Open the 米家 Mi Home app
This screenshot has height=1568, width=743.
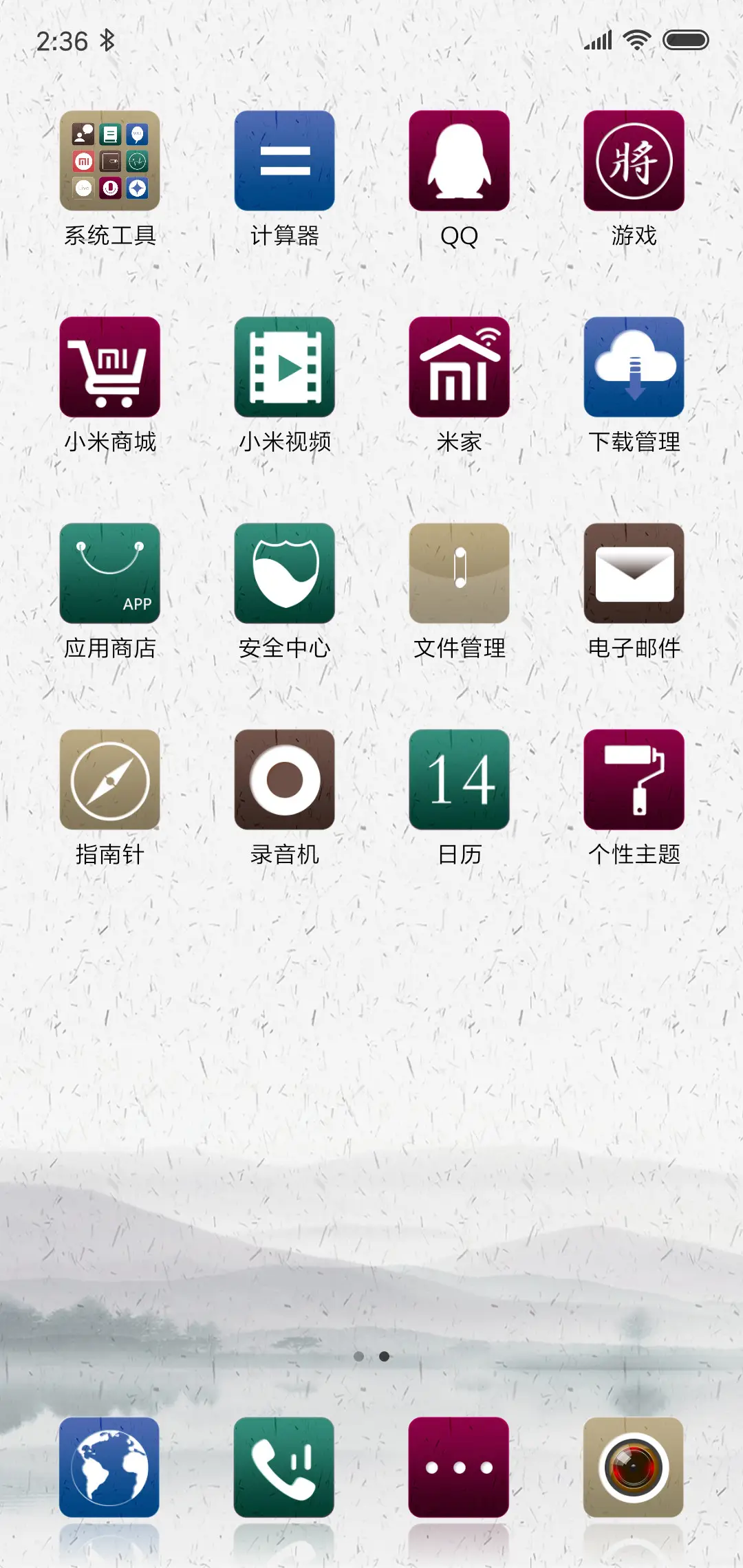pyautogui.click(x=459, y=368)
